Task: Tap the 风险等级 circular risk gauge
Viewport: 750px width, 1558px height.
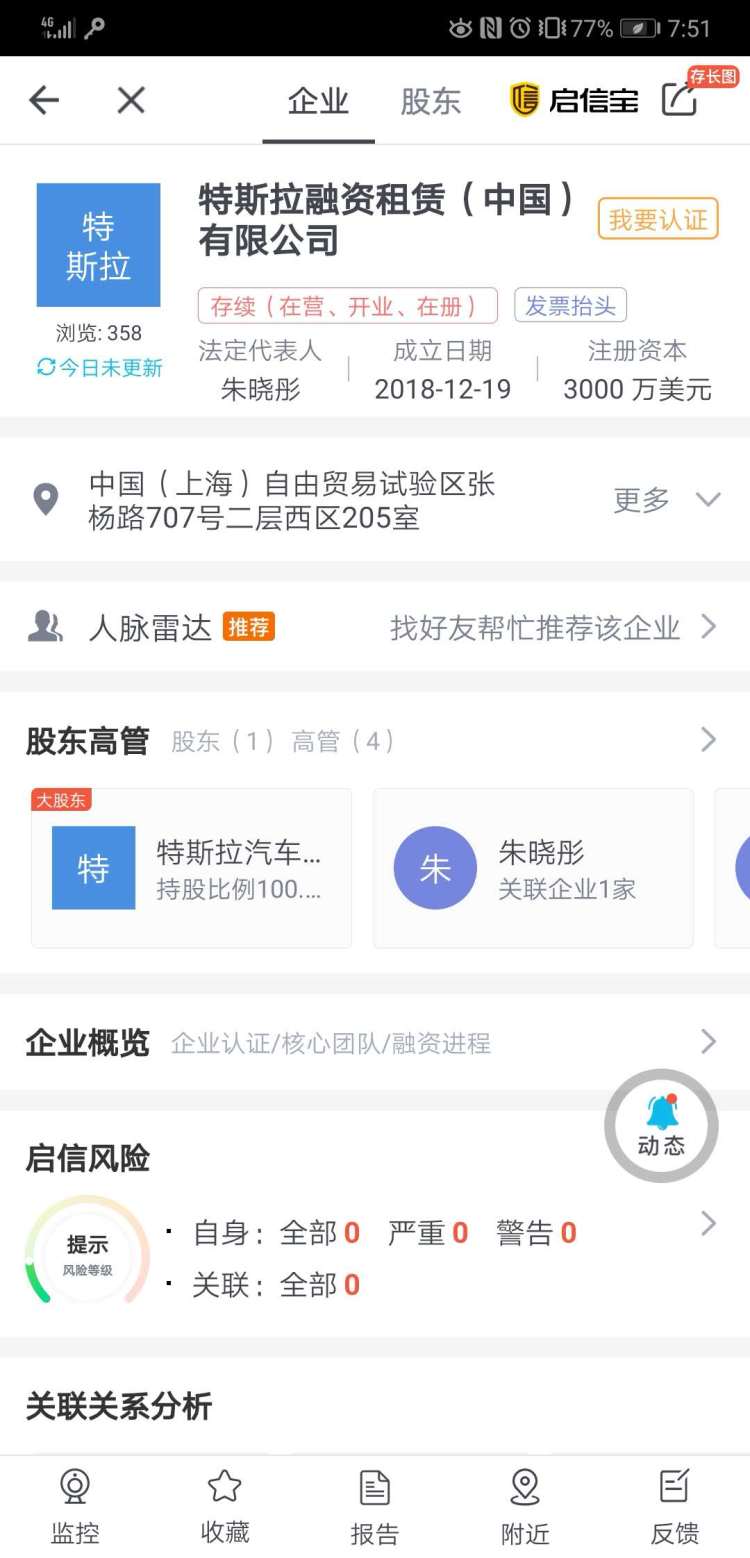Action: (86, 1253)
